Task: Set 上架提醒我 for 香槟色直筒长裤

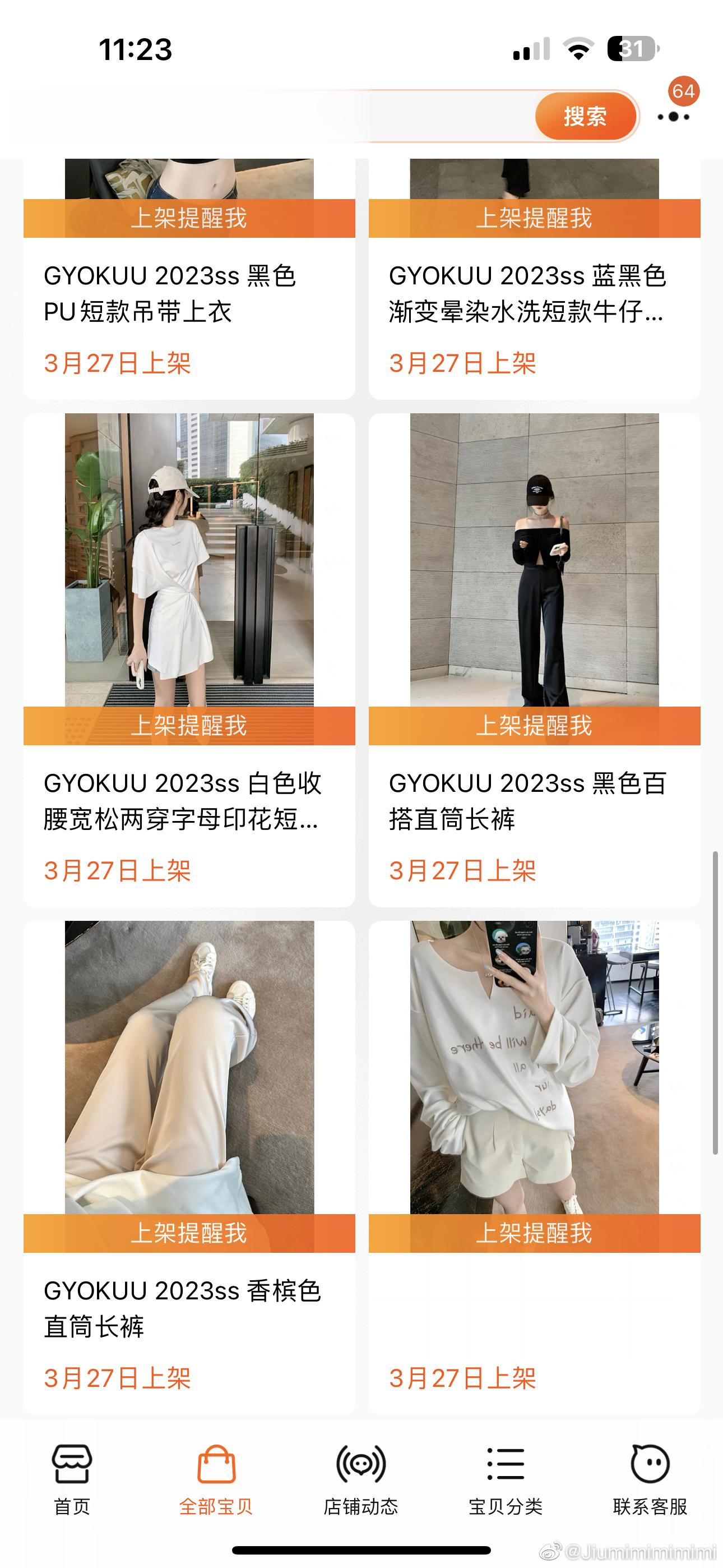Action: (x=189, y=1233)
